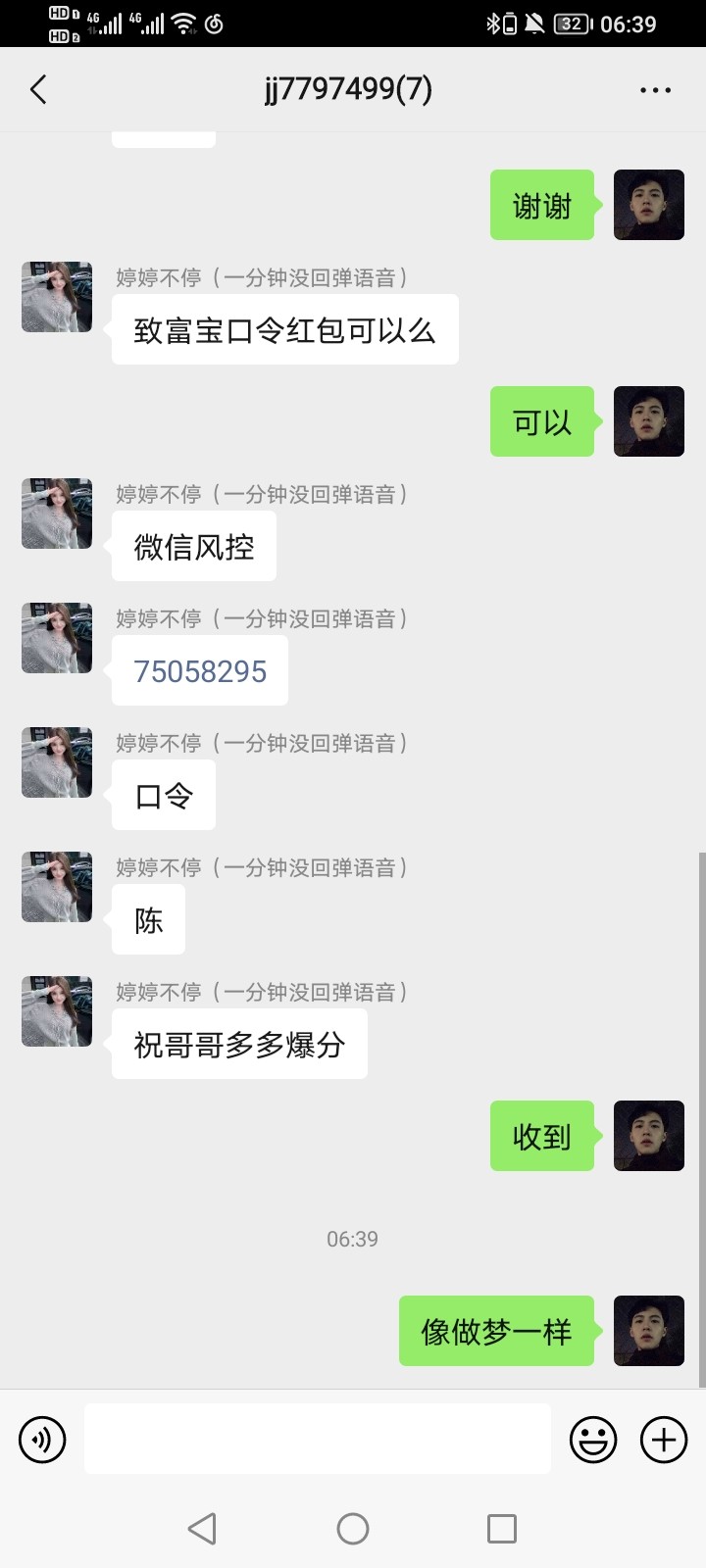706x1568 pixels.
Task: Tap the 75058295 number link
Action: (x=200, y=671)
